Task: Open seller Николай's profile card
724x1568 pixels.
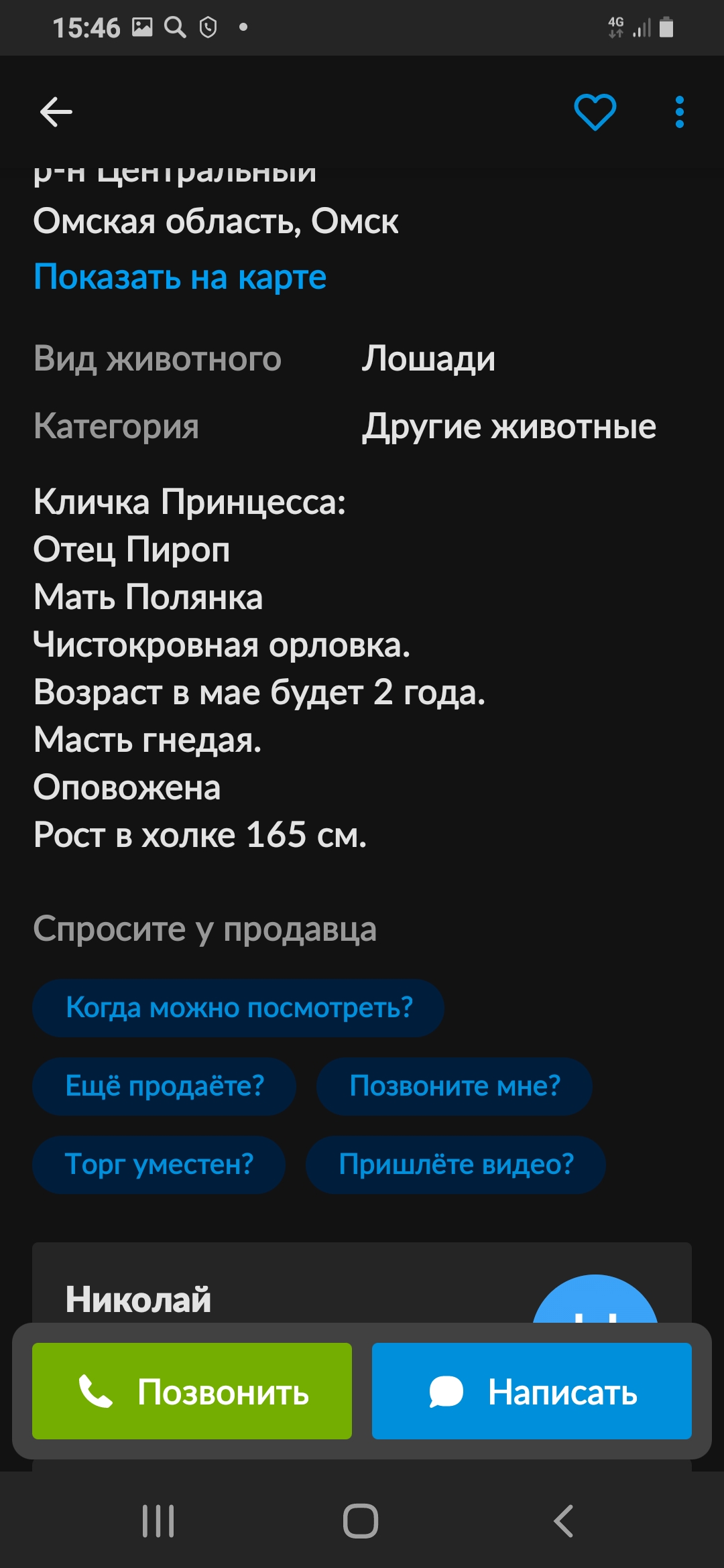Action: tap(138, 1299)
